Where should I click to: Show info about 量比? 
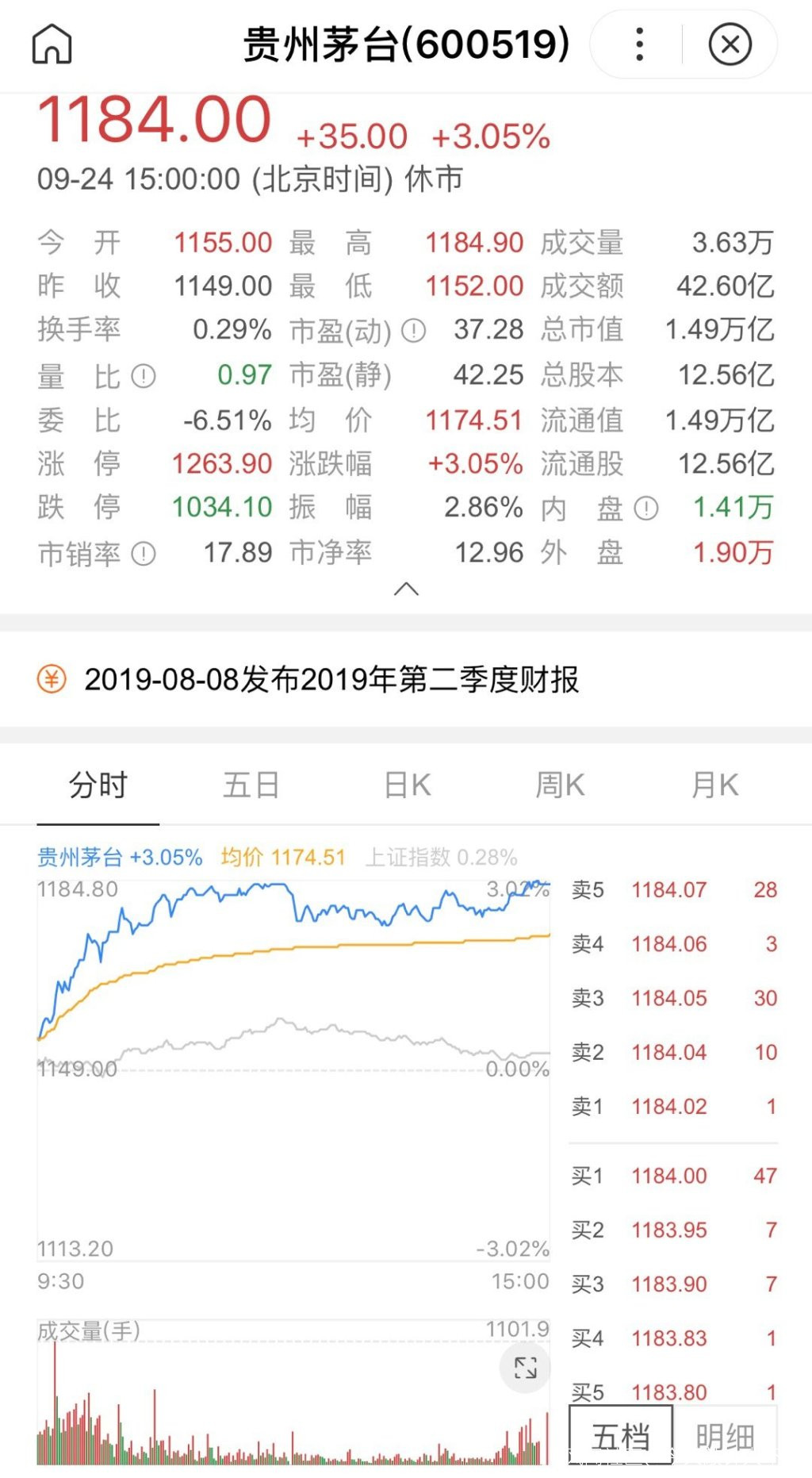click(x=144, y=376)
